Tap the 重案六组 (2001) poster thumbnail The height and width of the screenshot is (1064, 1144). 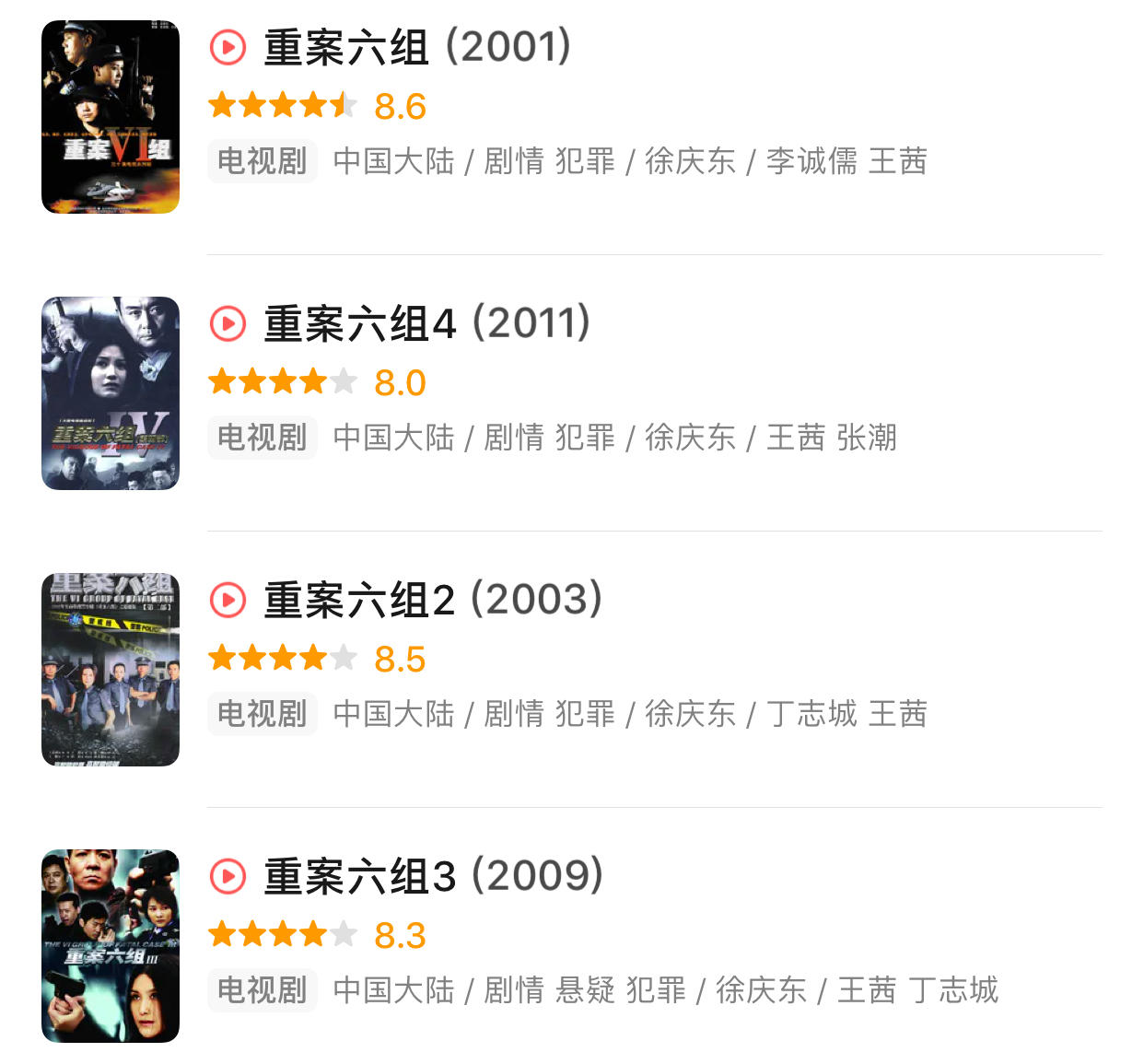click(x=111, y=117)
